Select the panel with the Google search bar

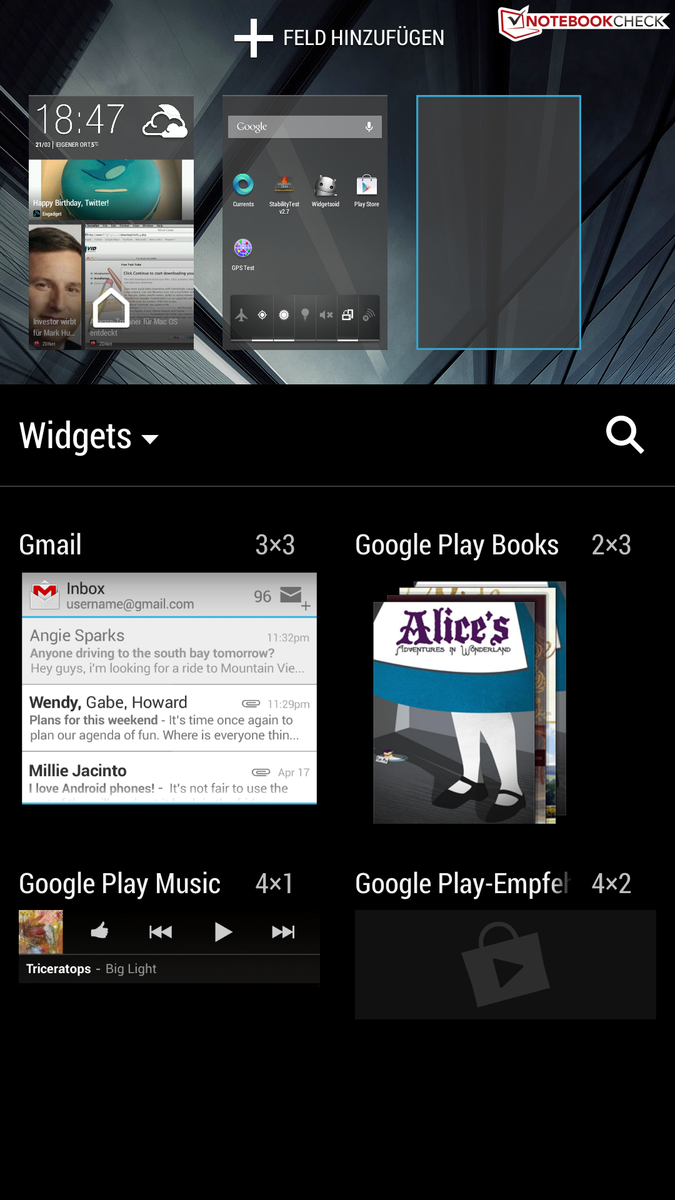[304, 222]
